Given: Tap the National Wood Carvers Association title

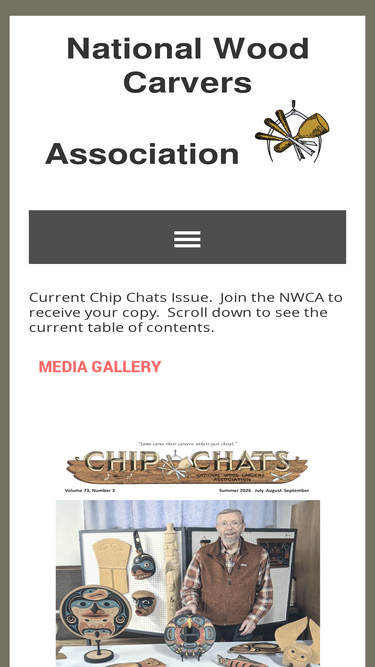Looking at the screenshot, I should click(x=188, y=100).
